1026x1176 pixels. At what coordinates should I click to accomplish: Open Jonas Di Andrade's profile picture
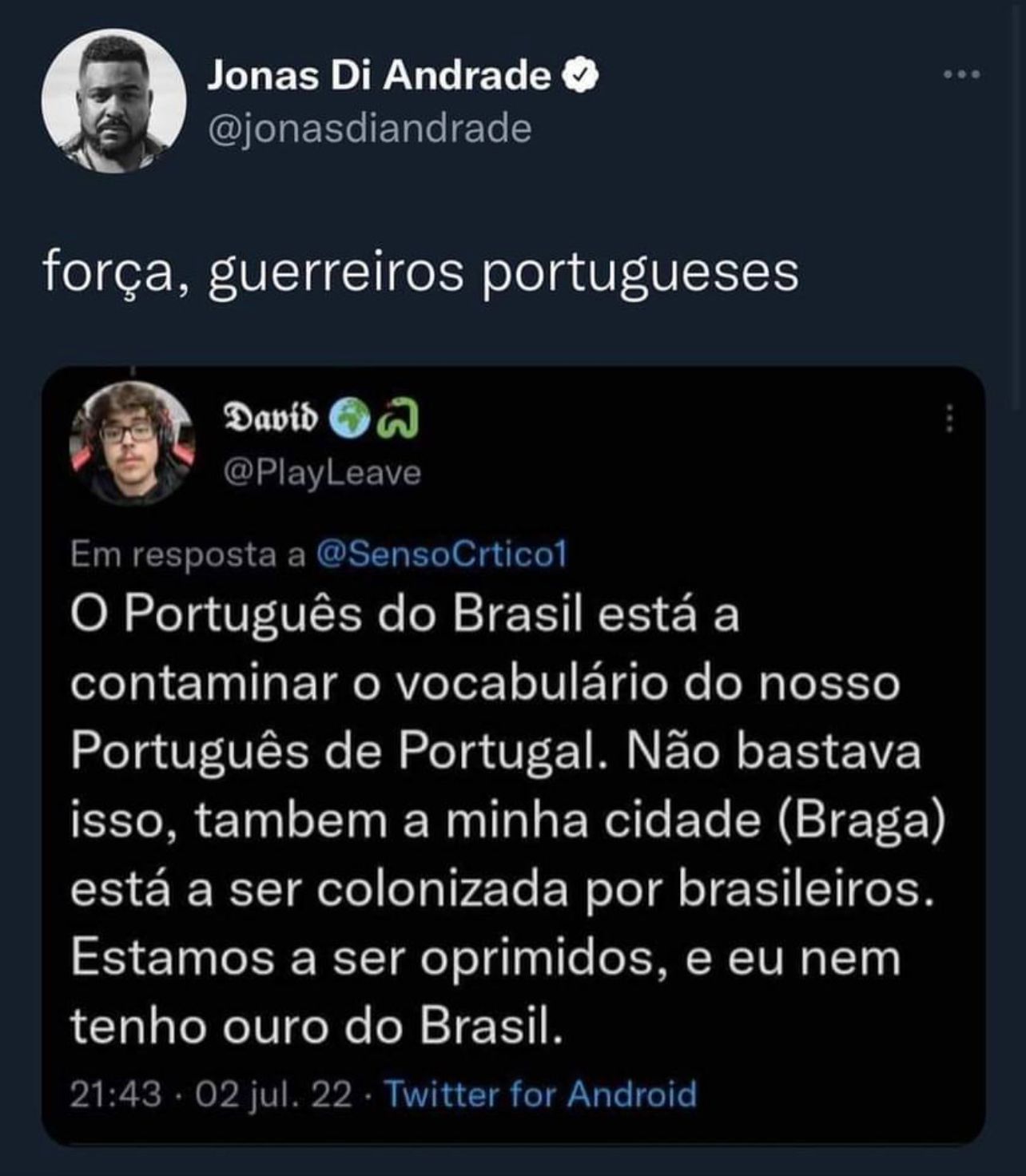[x=113, y=101]
